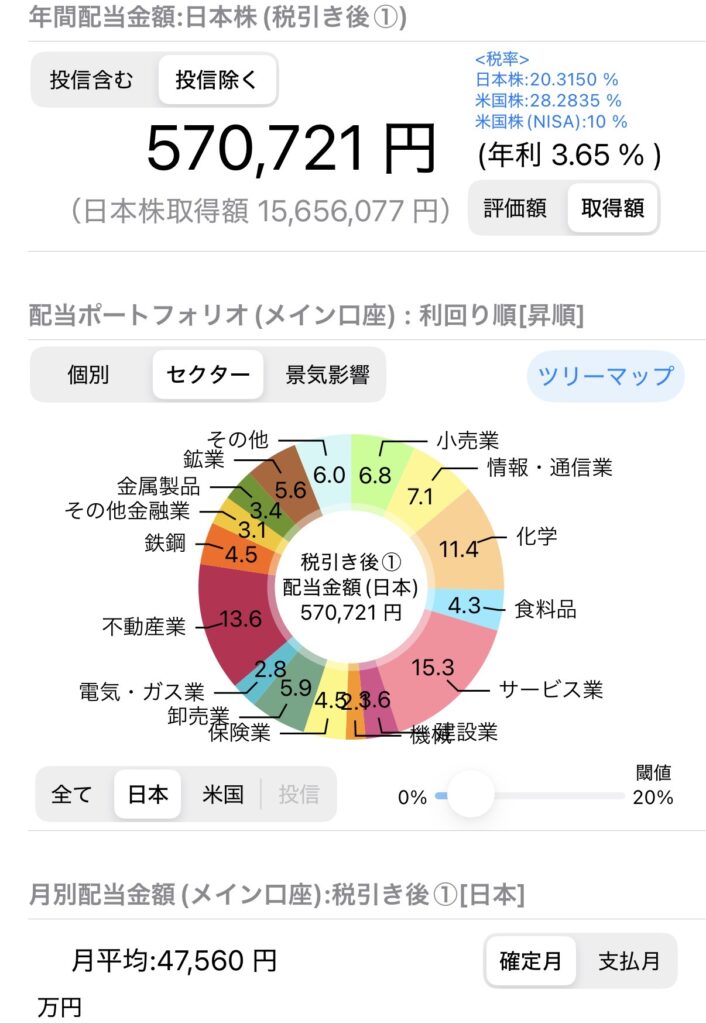Switch to 支払月 monthly view

[629, 961]
